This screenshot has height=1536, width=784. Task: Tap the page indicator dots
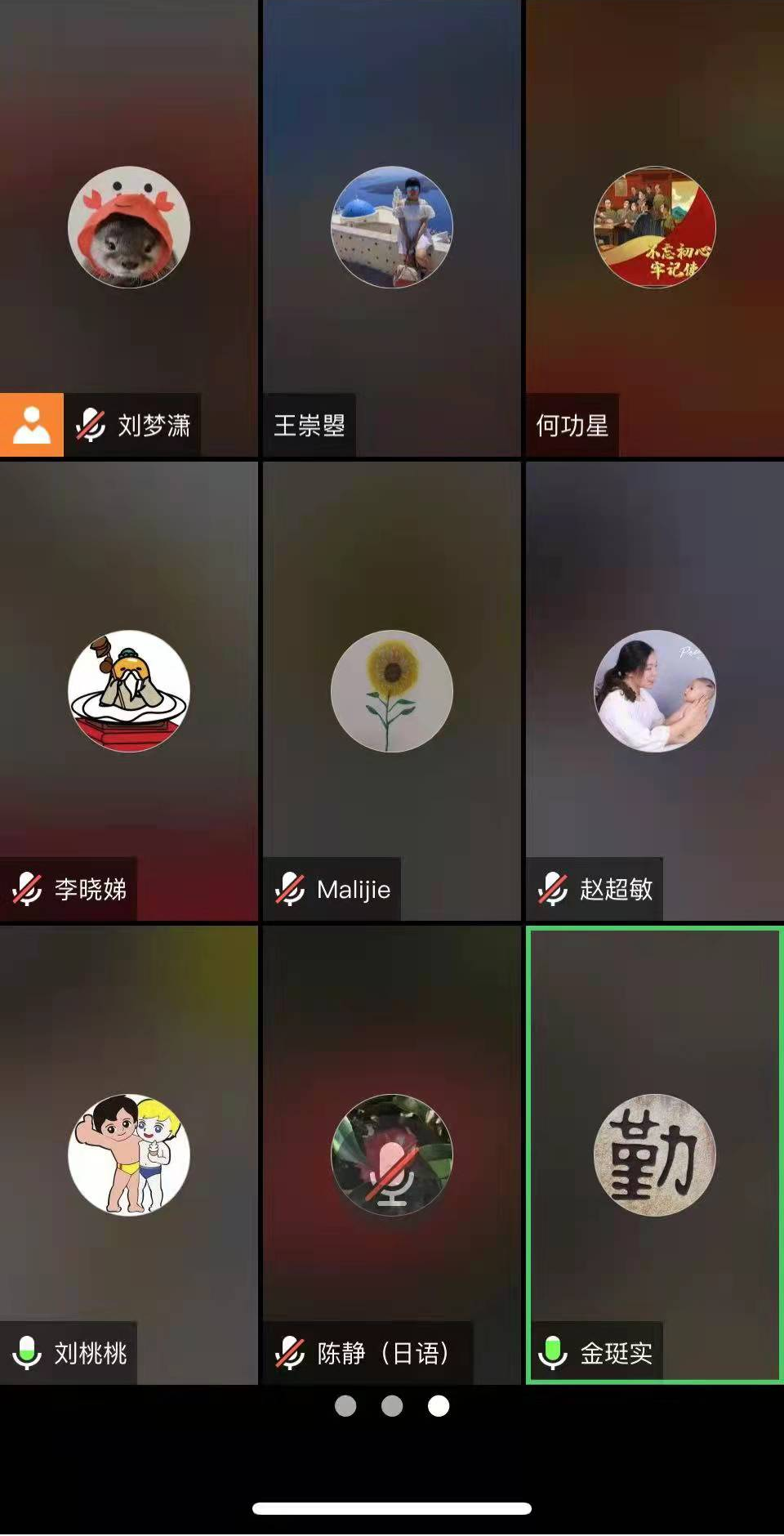click(x=392, y=1405)
